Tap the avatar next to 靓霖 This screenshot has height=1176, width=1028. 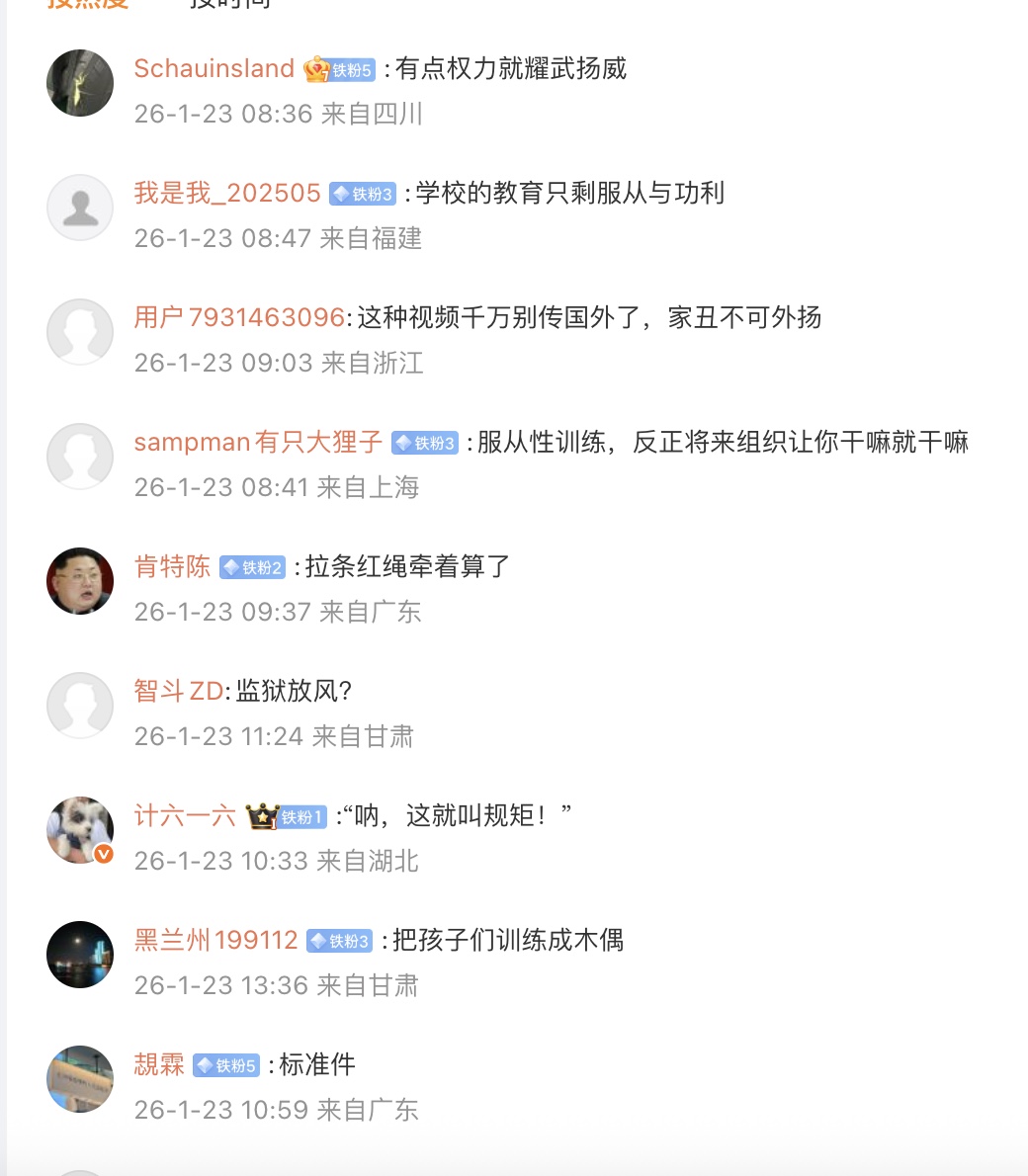tap(80, 1079)
